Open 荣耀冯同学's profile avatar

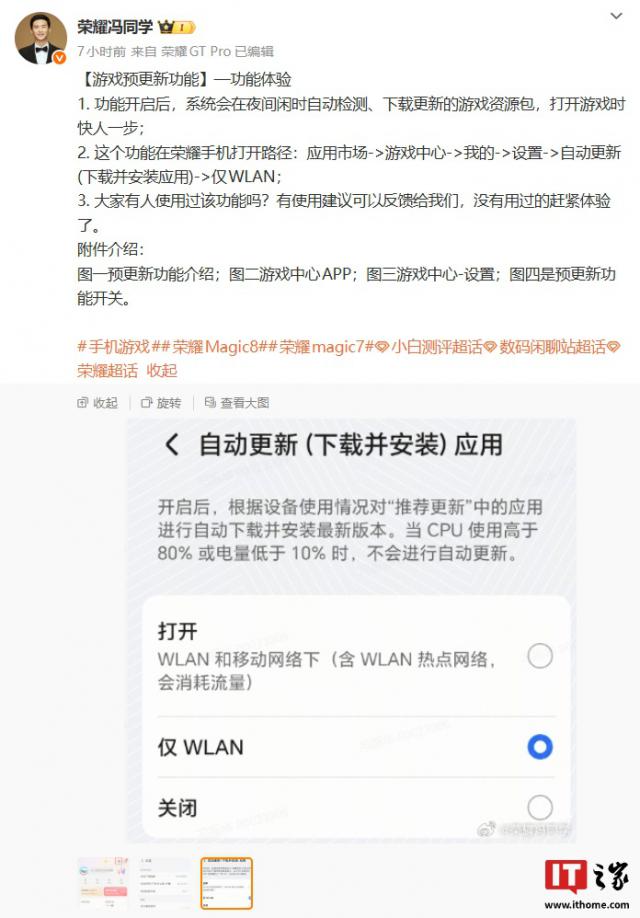[x=40, y=38]
